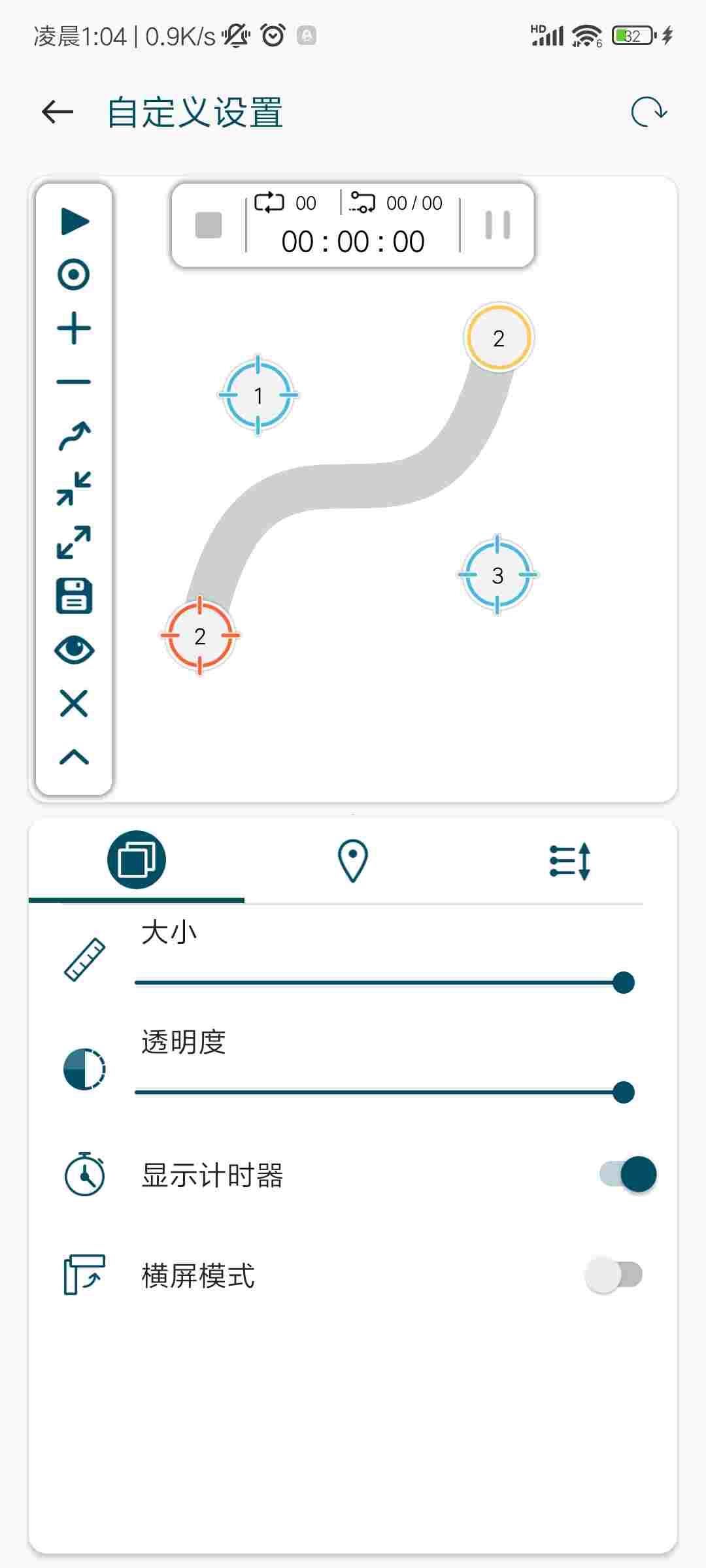The height and width of the screenshot is (1568, 706).
Task: Switch to the list ordering tab
Action: [569, 860]
